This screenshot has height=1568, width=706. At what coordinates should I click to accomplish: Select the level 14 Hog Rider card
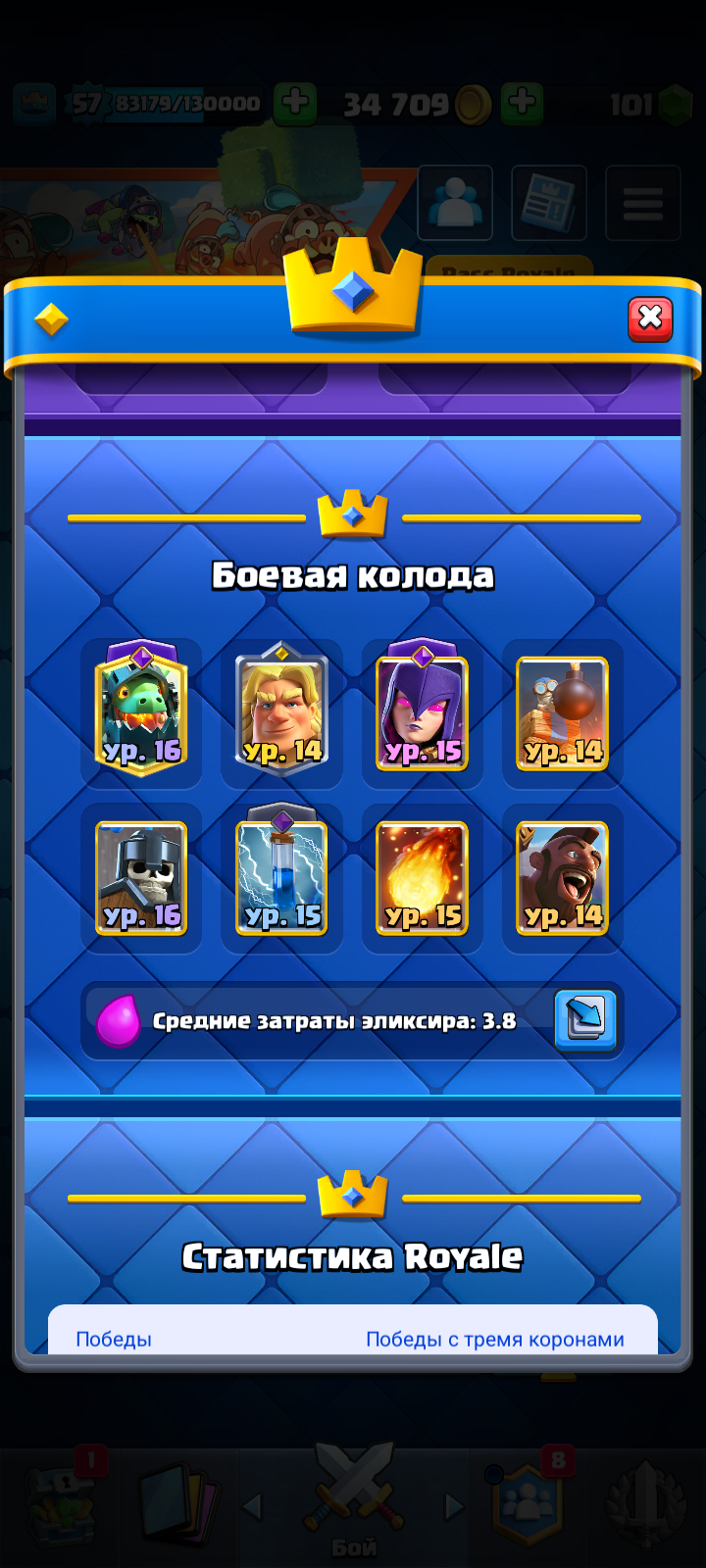(561, 877)
